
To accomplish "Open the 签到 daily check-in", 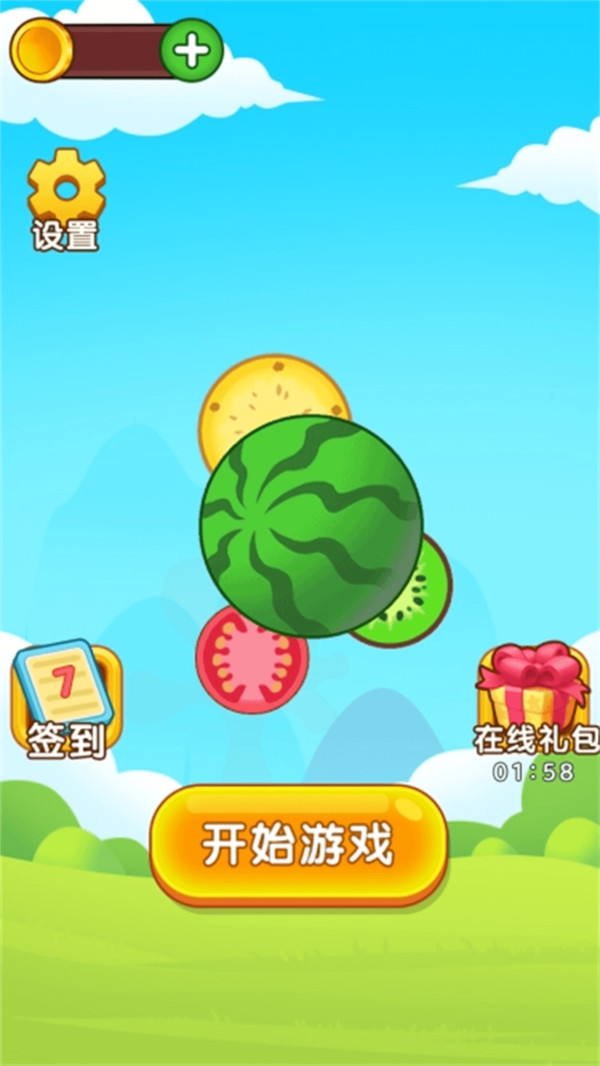I will [x=66, y=695].
